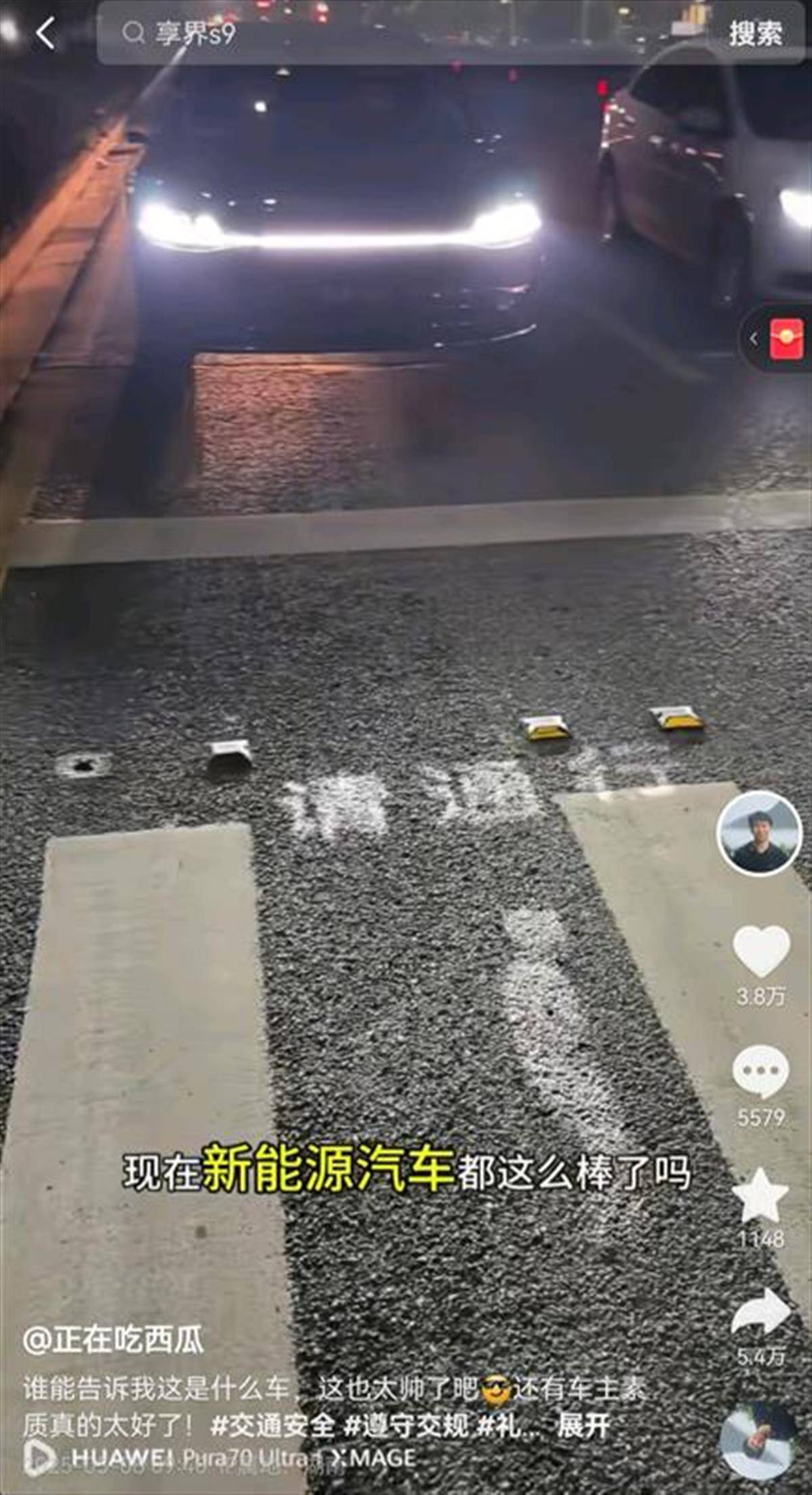Tap the 搜索 button

point(755,33)
